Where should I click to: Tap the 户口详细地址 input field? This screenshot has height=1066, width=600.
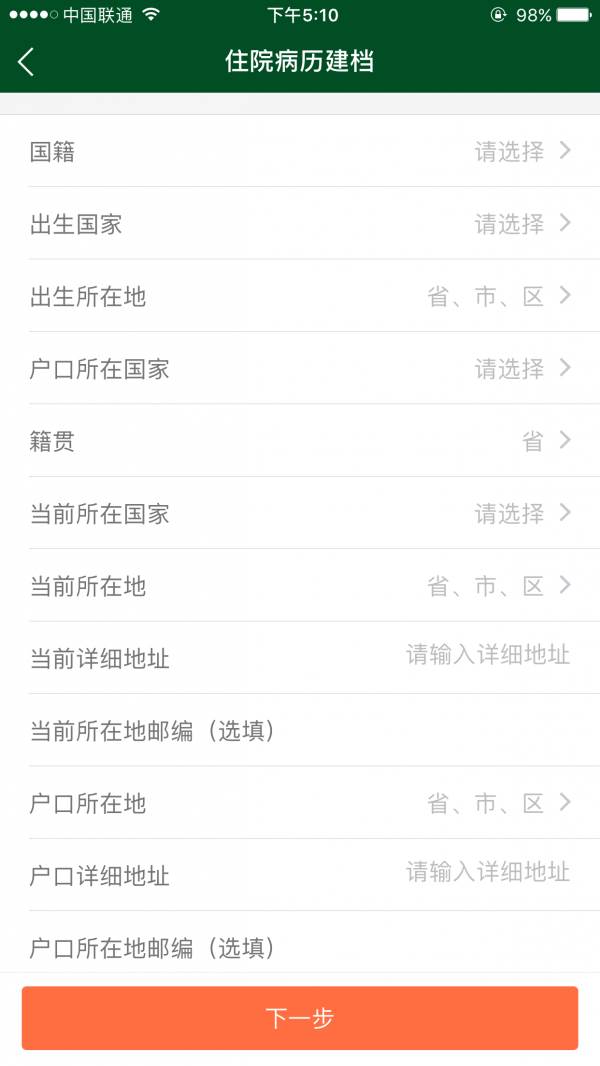tap(486, 873)
